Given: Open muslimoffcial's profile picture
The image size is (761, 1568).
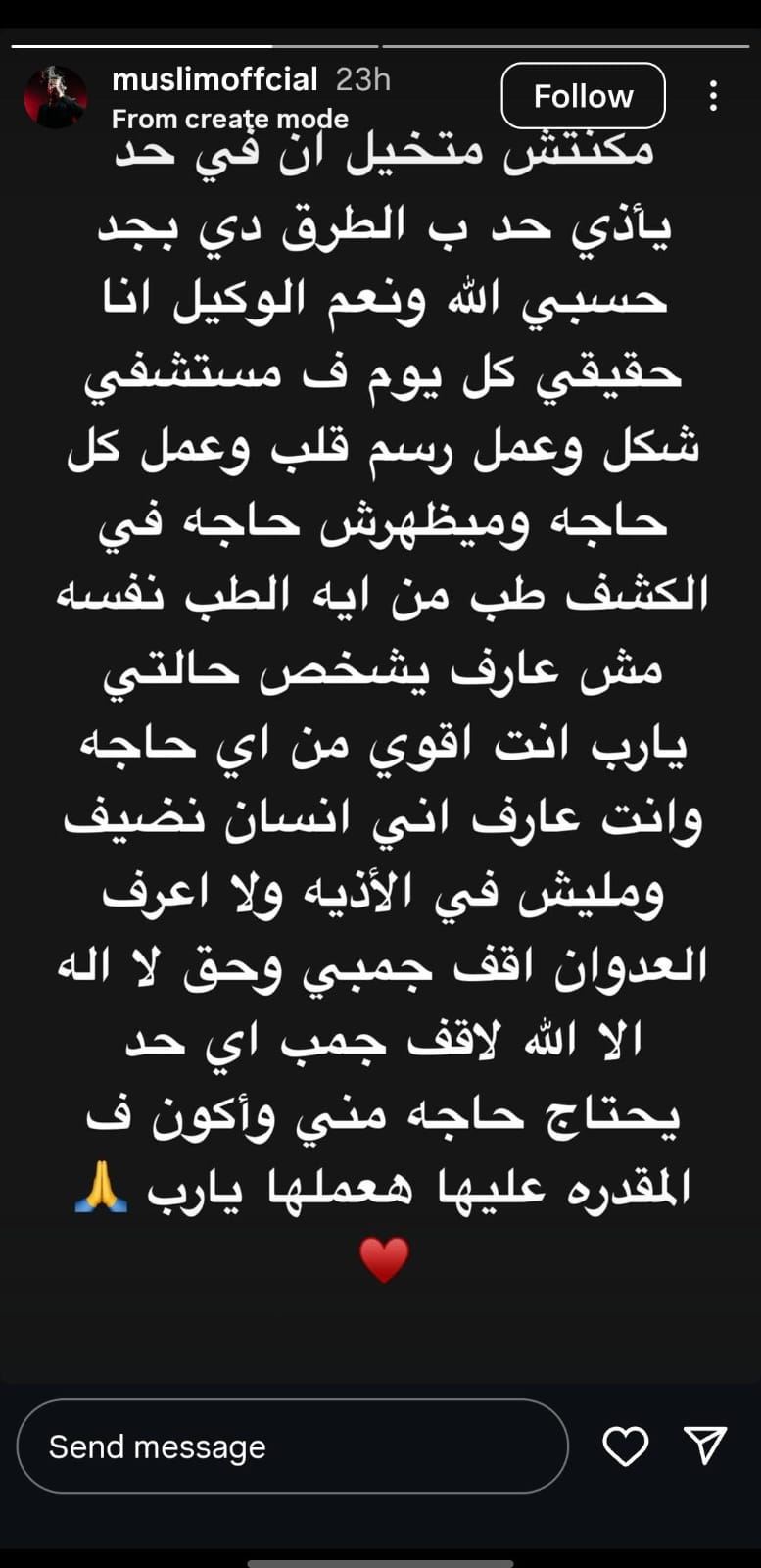Looking at the screenshot, I should (54, 97).
